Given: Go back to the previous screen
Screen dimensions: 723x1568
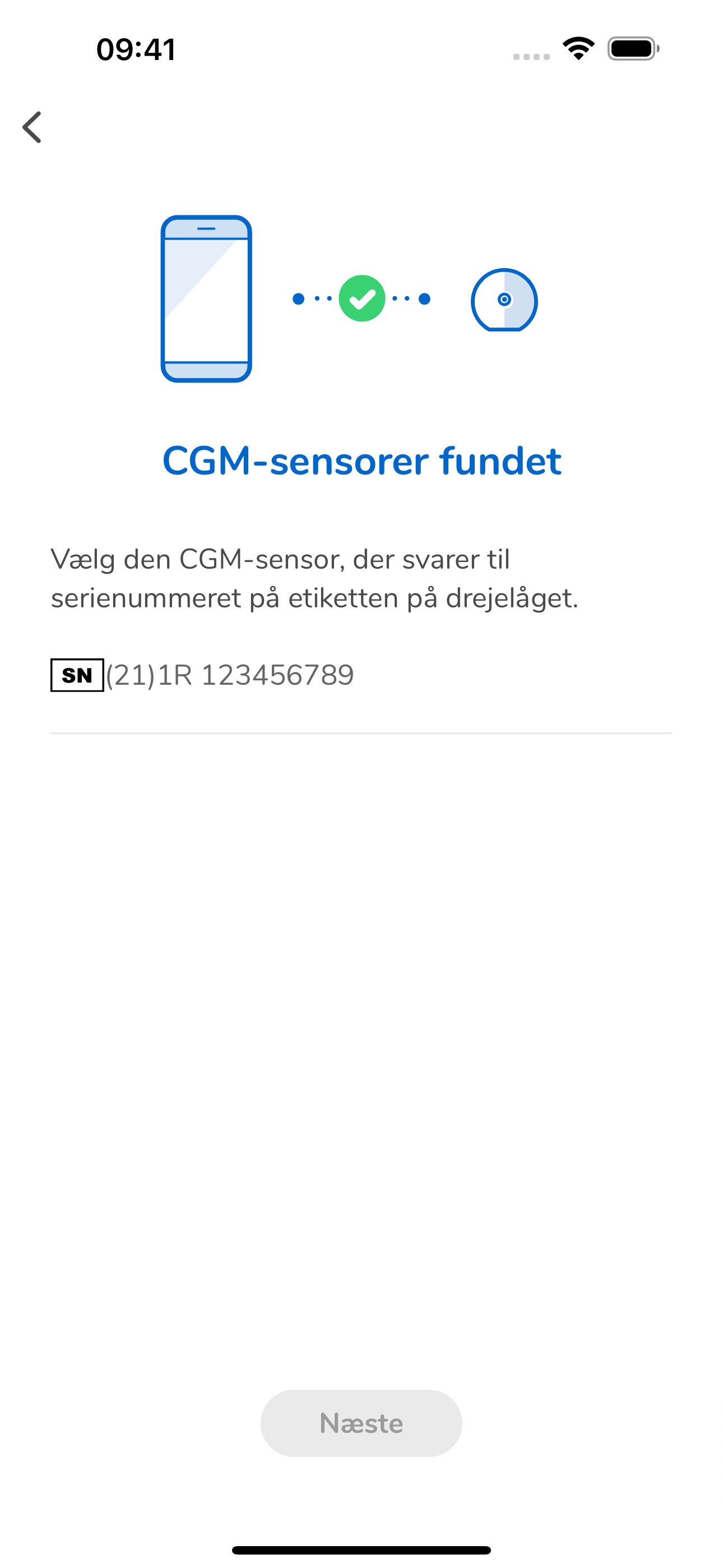Looking at the screenshot, I should coord(33,127).
